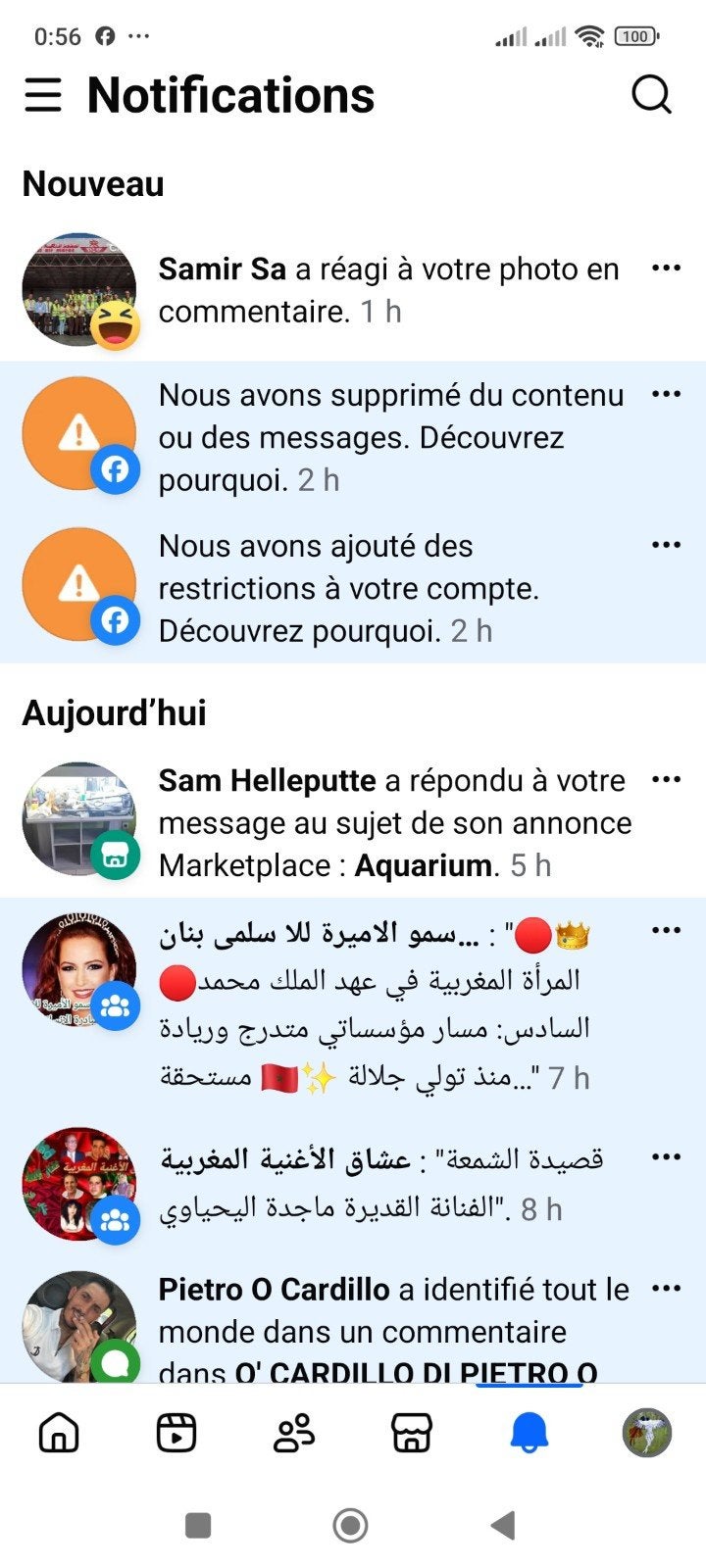Open options for Sam Helleputte notification

point(666,780)
